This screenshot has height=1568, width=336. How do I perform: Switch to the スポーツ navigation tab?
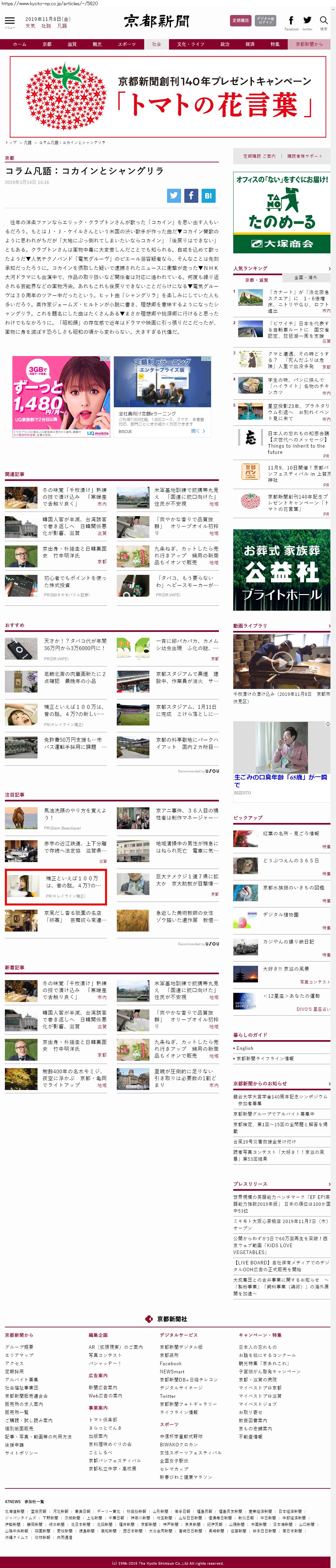click(127, 44)
